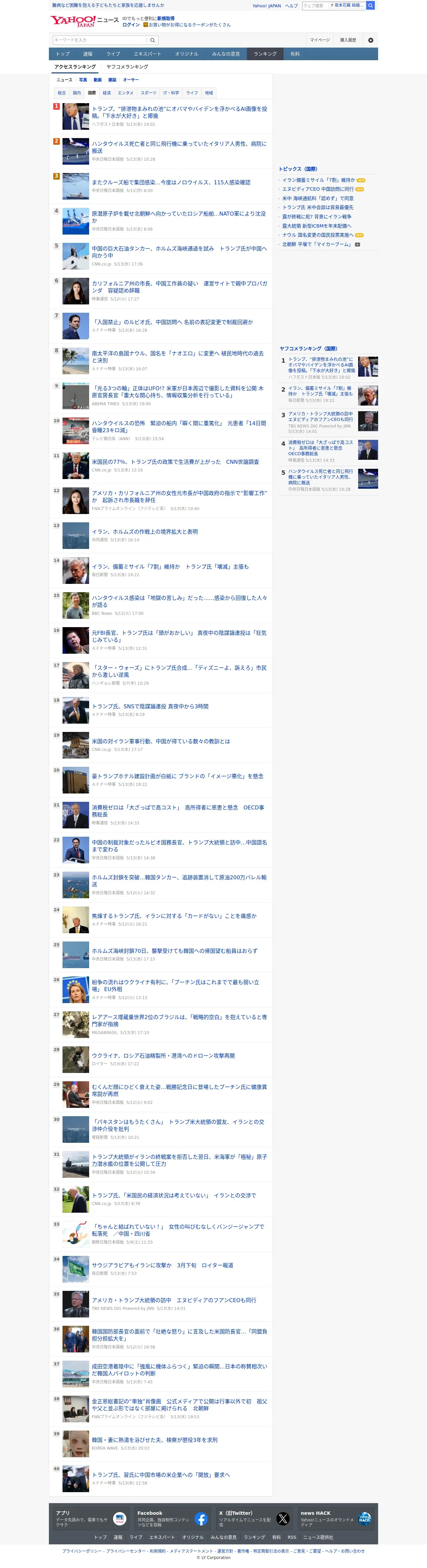Open topic 北朝鮮 平壌で「マイカーブーム」
Viewport: 427px width, 1568px height.
pyautogui.click(x=317, y=244)
